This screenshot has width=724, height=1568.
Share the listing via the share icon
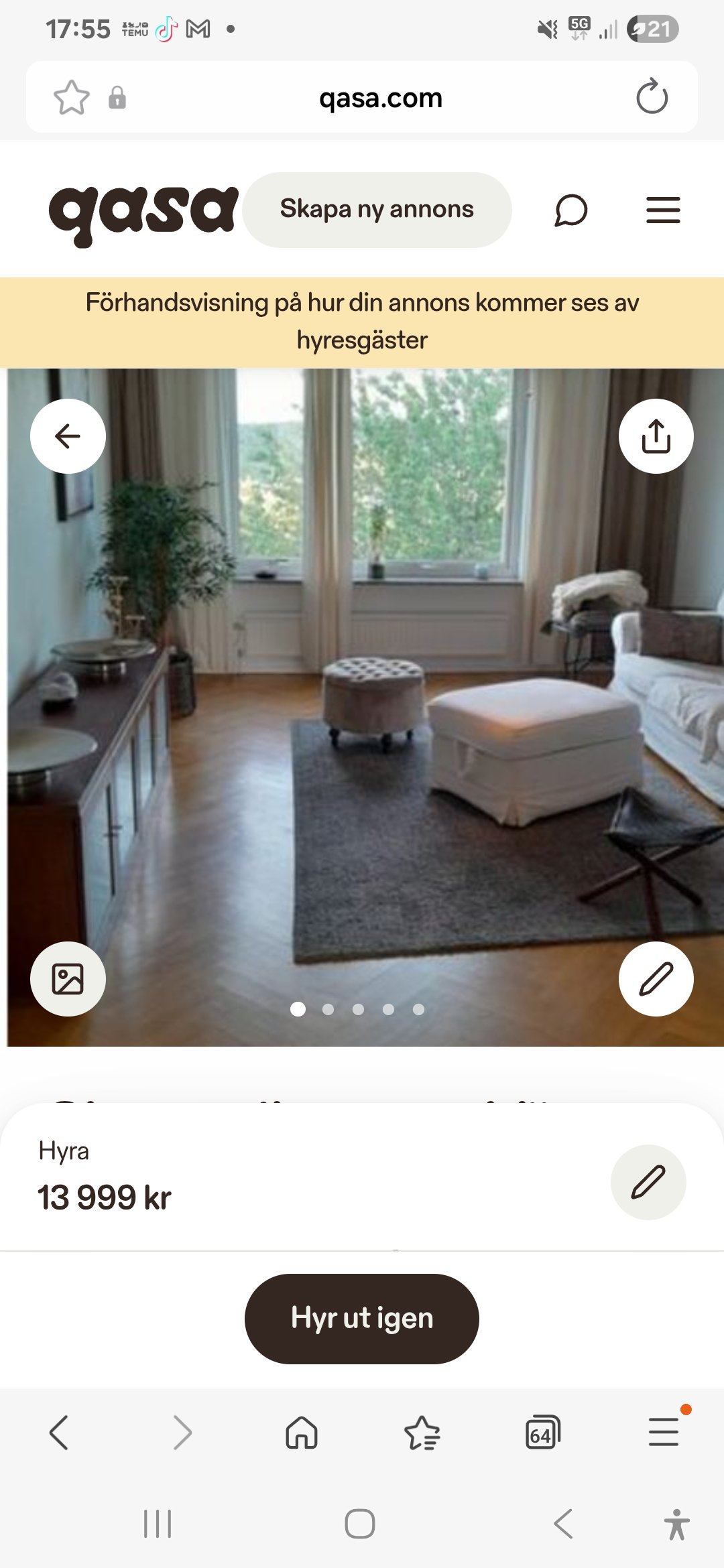point(656,436)
